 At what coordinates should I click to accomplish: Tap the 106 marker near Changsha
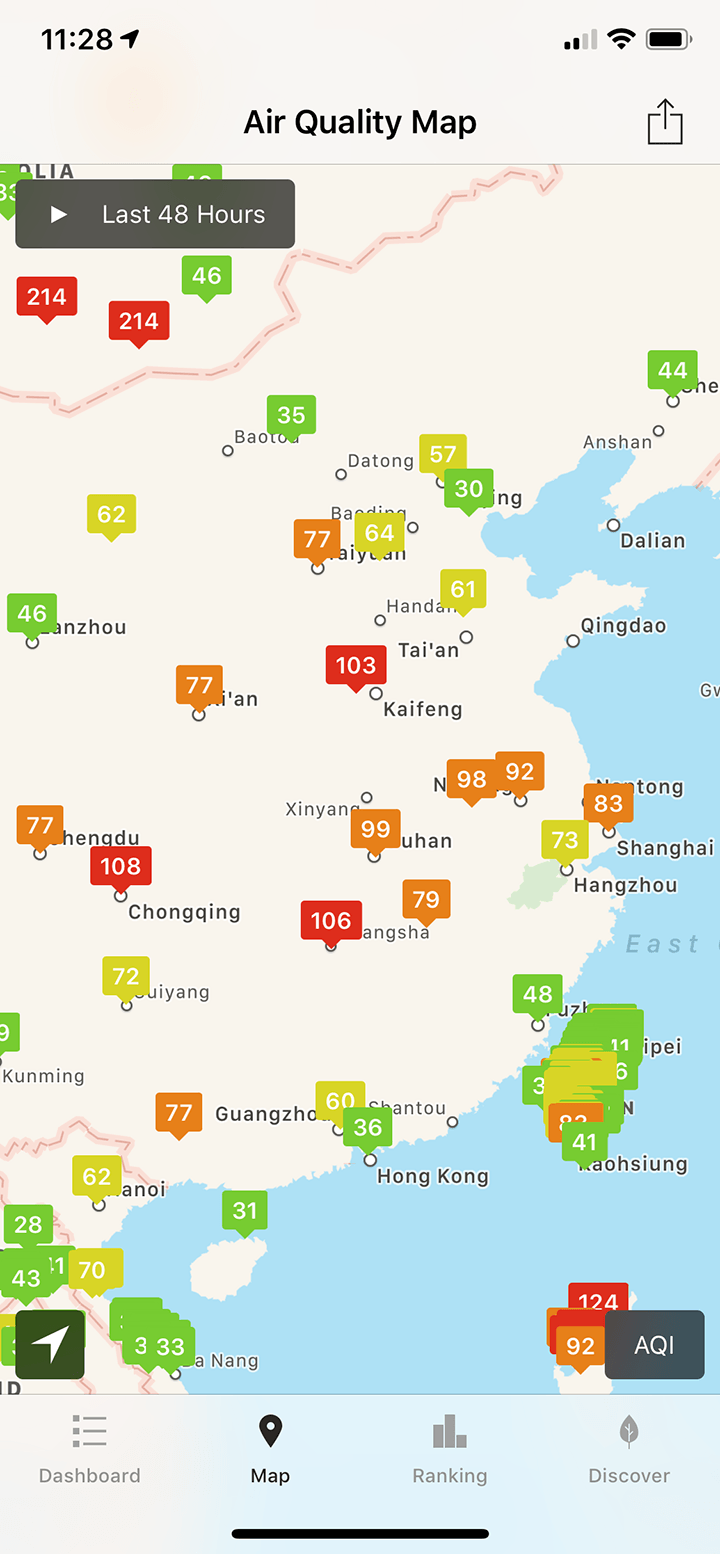pyautogui.click(x=331, y=920)
